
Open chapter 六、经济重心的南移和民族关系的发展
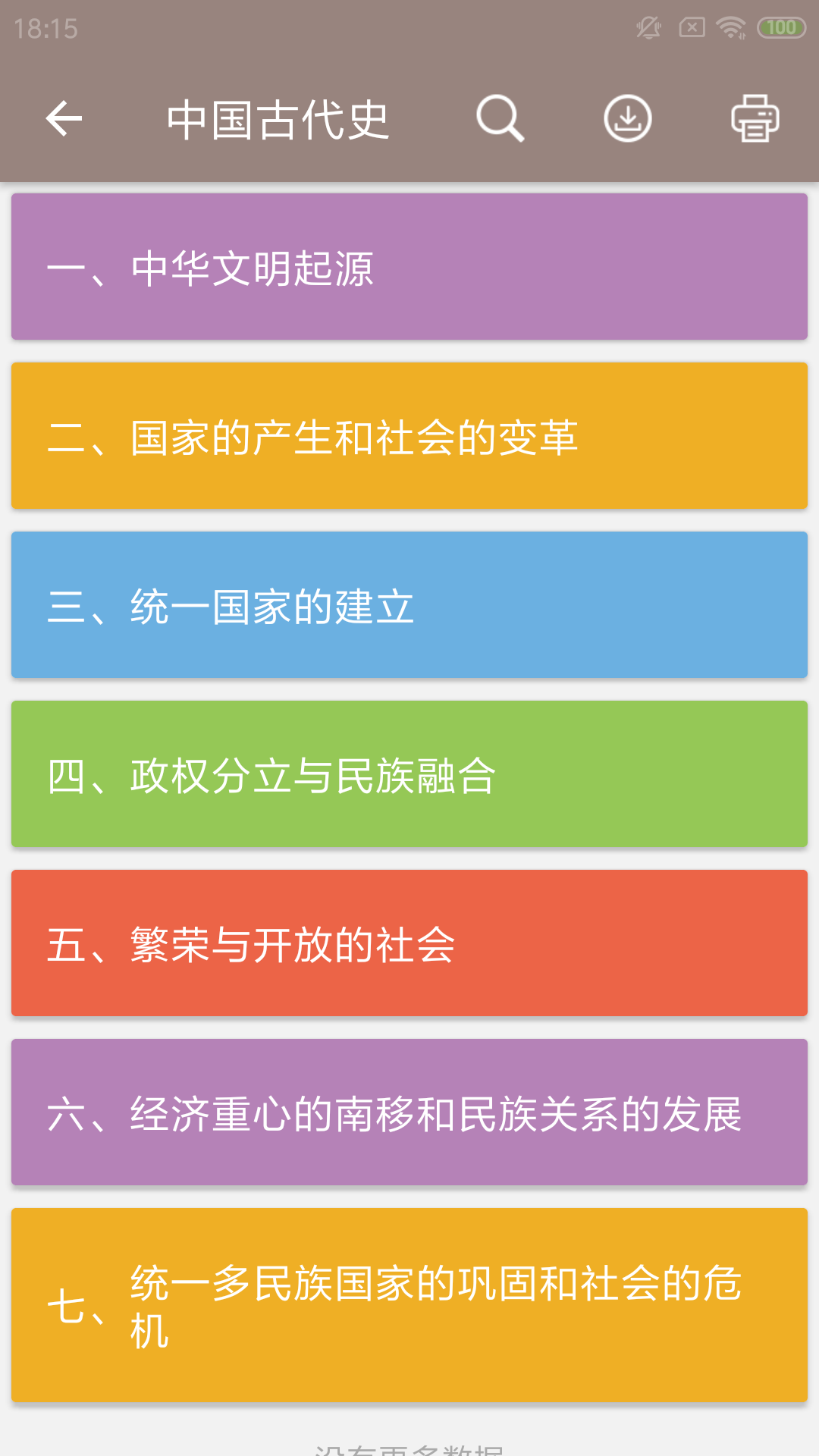click(x=409, y=1112)
